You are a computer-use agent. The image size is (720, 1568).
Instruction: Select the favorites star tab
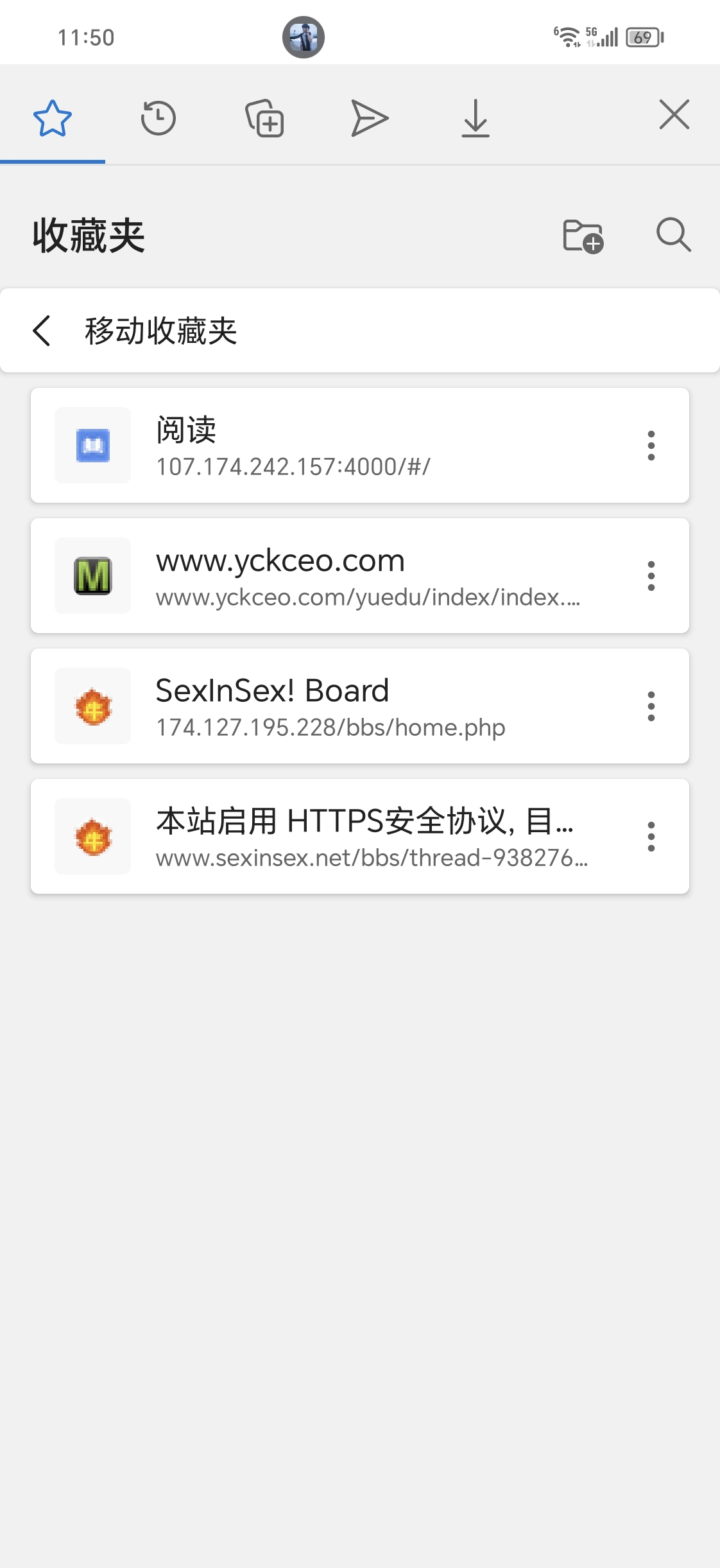53,118
